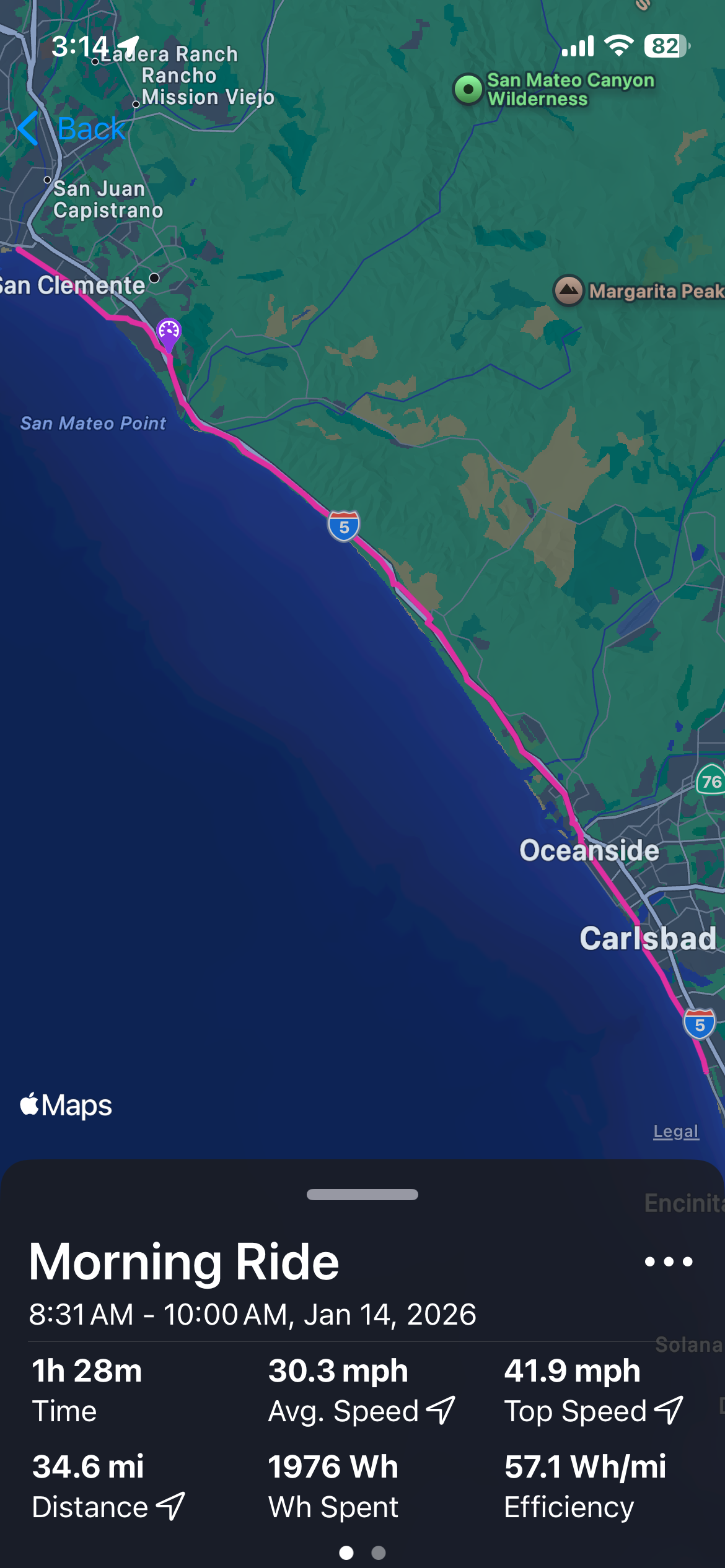
Task: Select the Margarita Peak map marker
Action: [568, 290]
